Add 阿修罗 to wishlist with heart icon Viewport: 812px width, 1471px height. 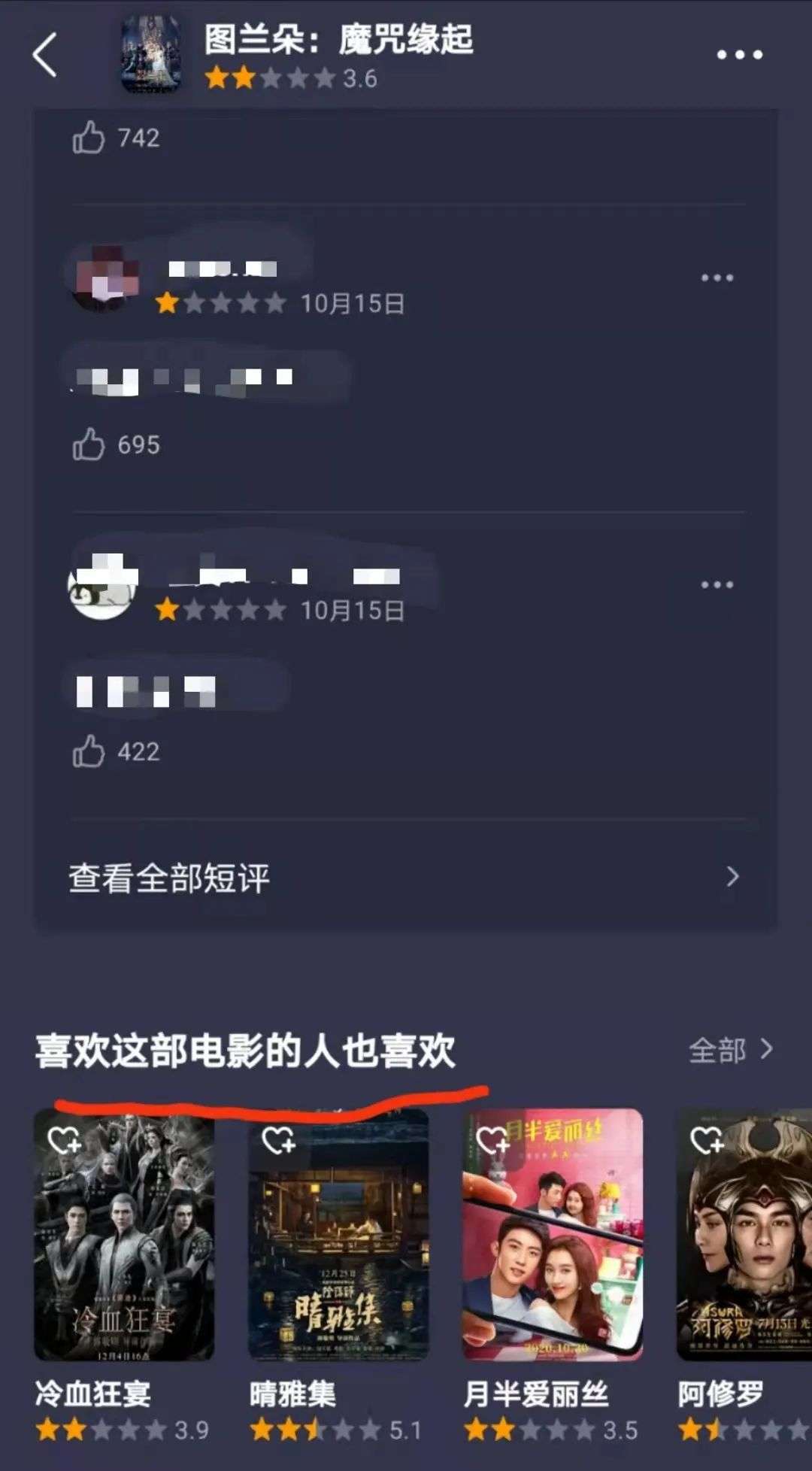707,1140
